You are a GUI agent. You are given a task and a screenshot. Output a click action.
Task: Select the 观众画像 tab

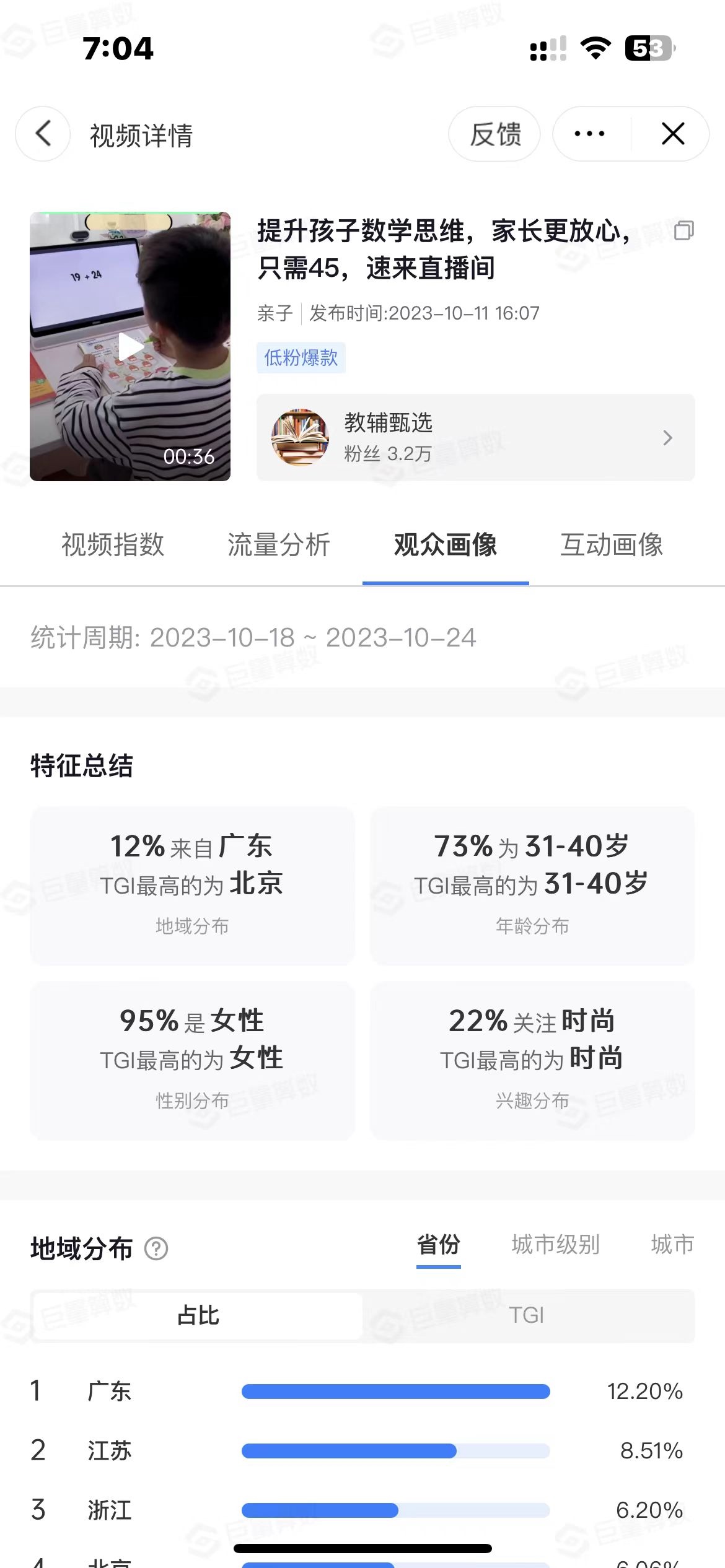[446, 545]
